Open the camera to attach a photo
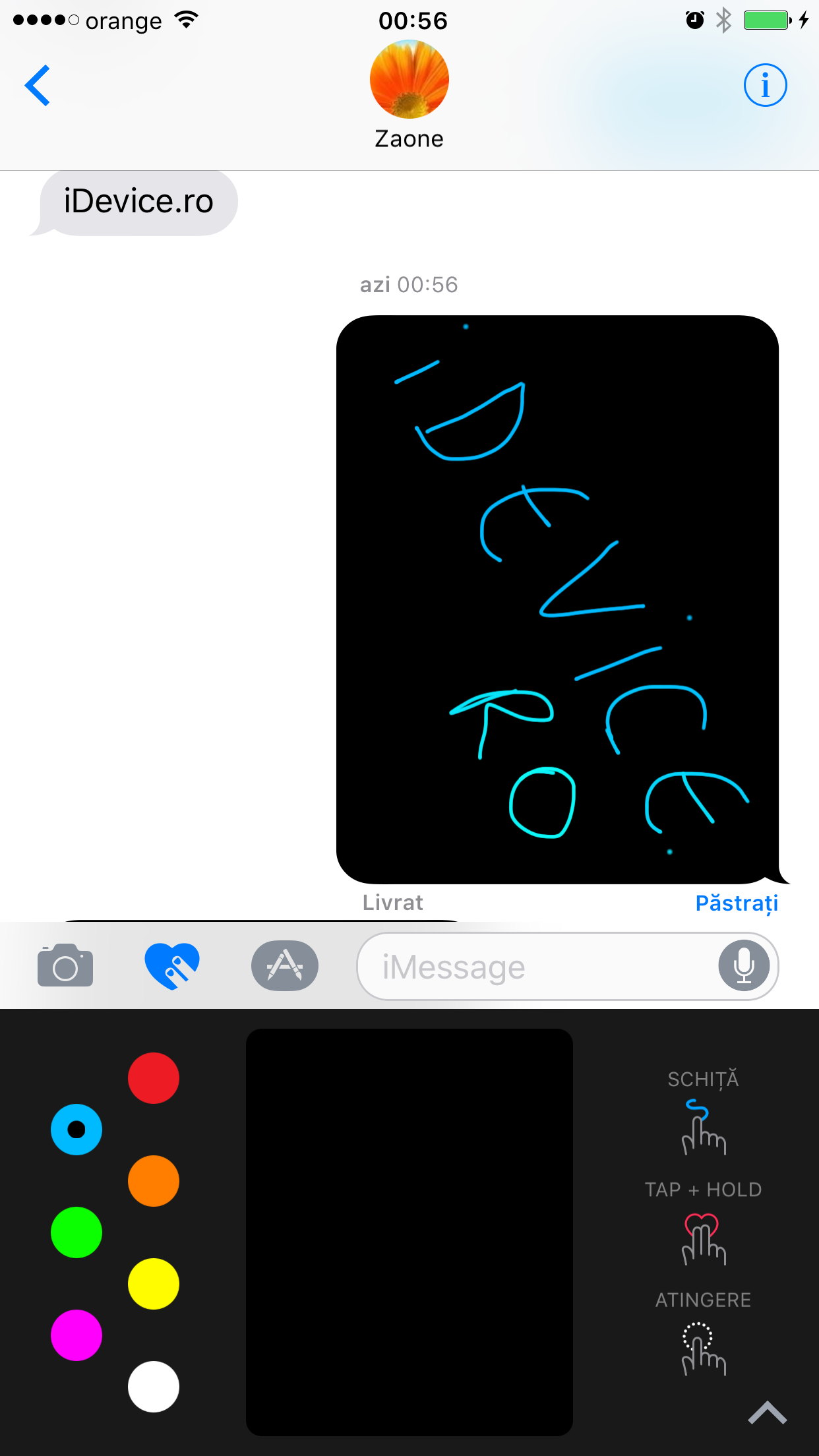The width and height of the screenshot is (819, 1456). coord(65,965)
